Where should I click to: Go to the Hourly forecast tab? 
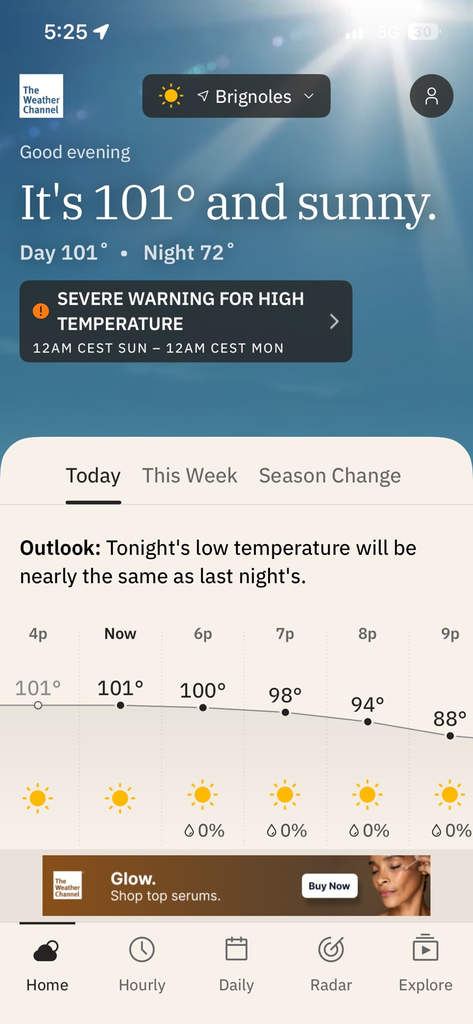pos(142,965)
